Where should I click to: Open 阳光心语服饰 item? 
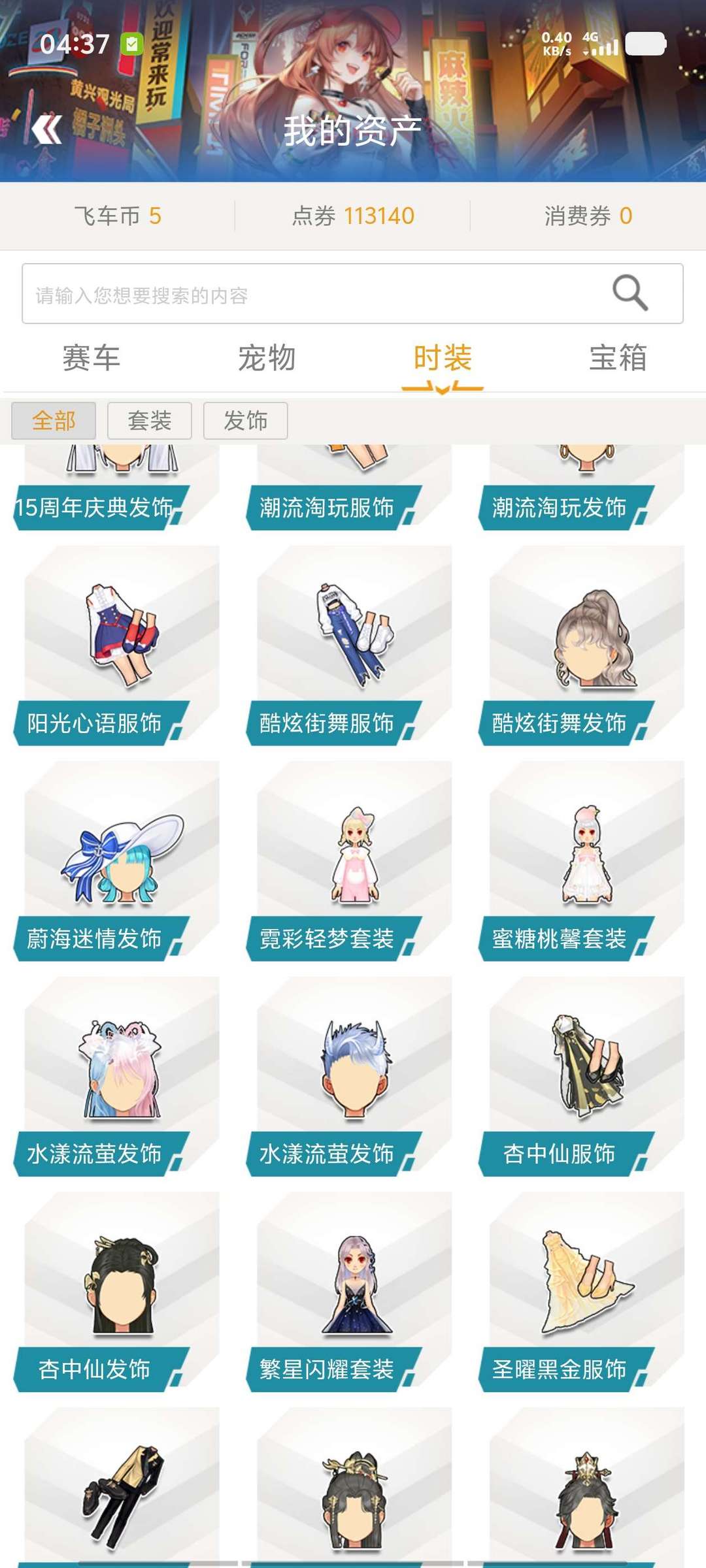tap(122, 644)
